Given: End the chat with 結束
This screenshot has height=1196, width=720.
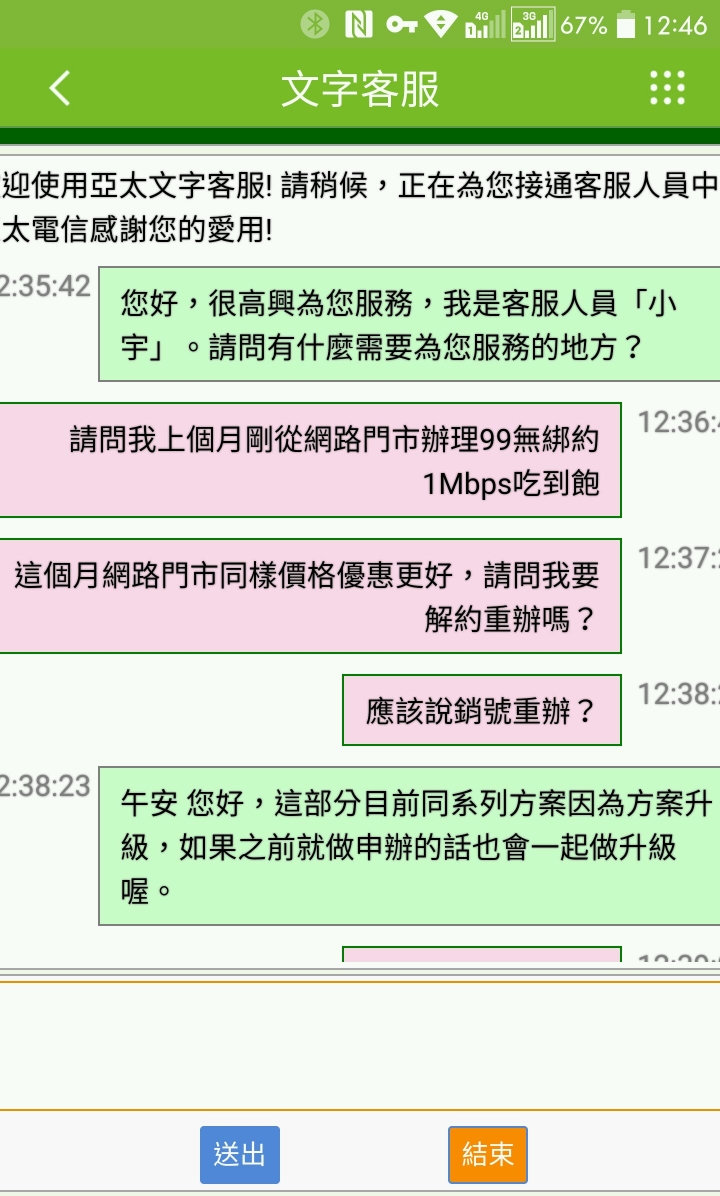Looking at the screenshot, I should pyautogui.click(x=487, y=1155).
